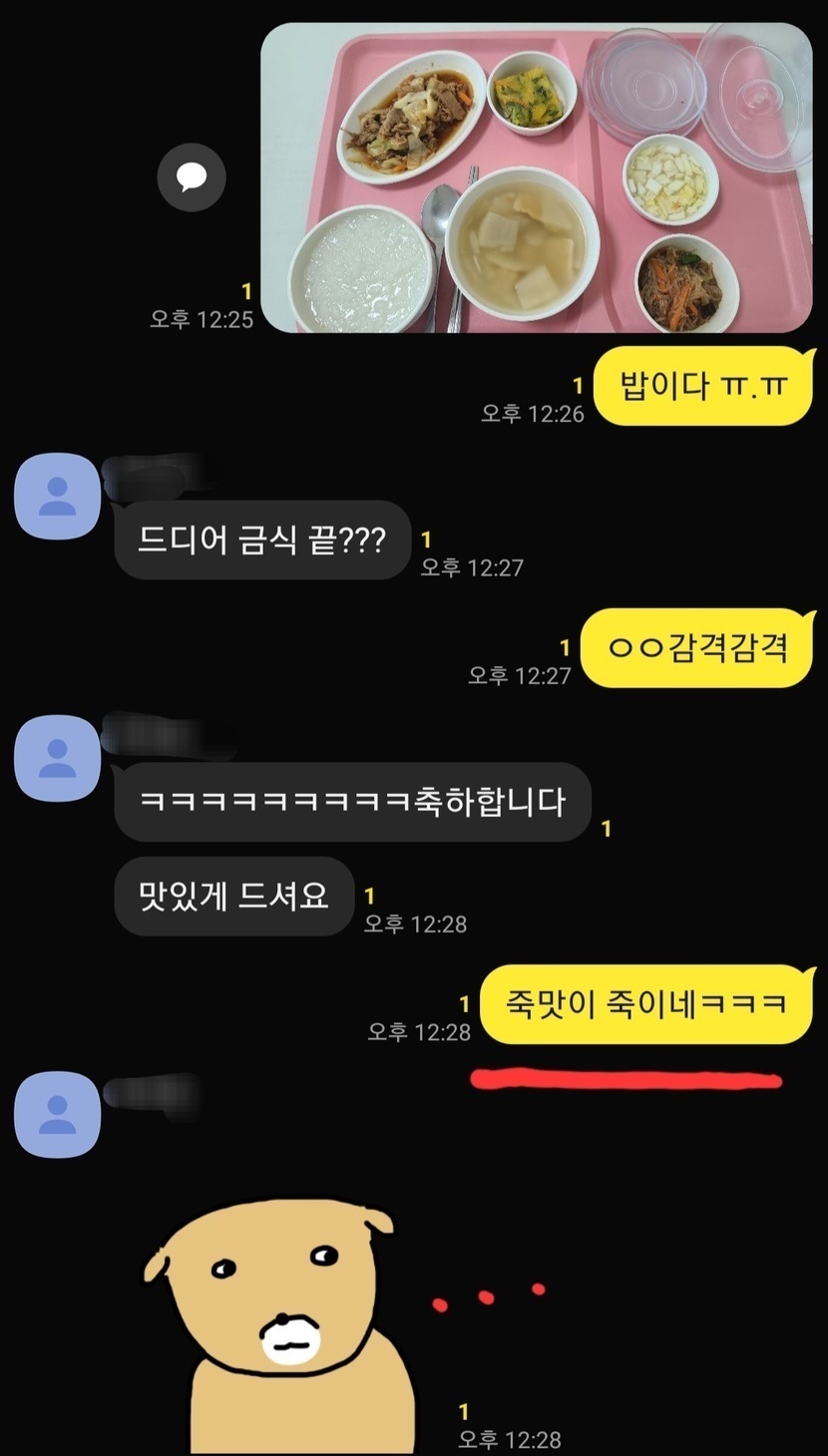Viewport: 828px width, 1456px height.
Task: Open profile avatar above the '축하합니다' message
Action: (x=57, y=757)
